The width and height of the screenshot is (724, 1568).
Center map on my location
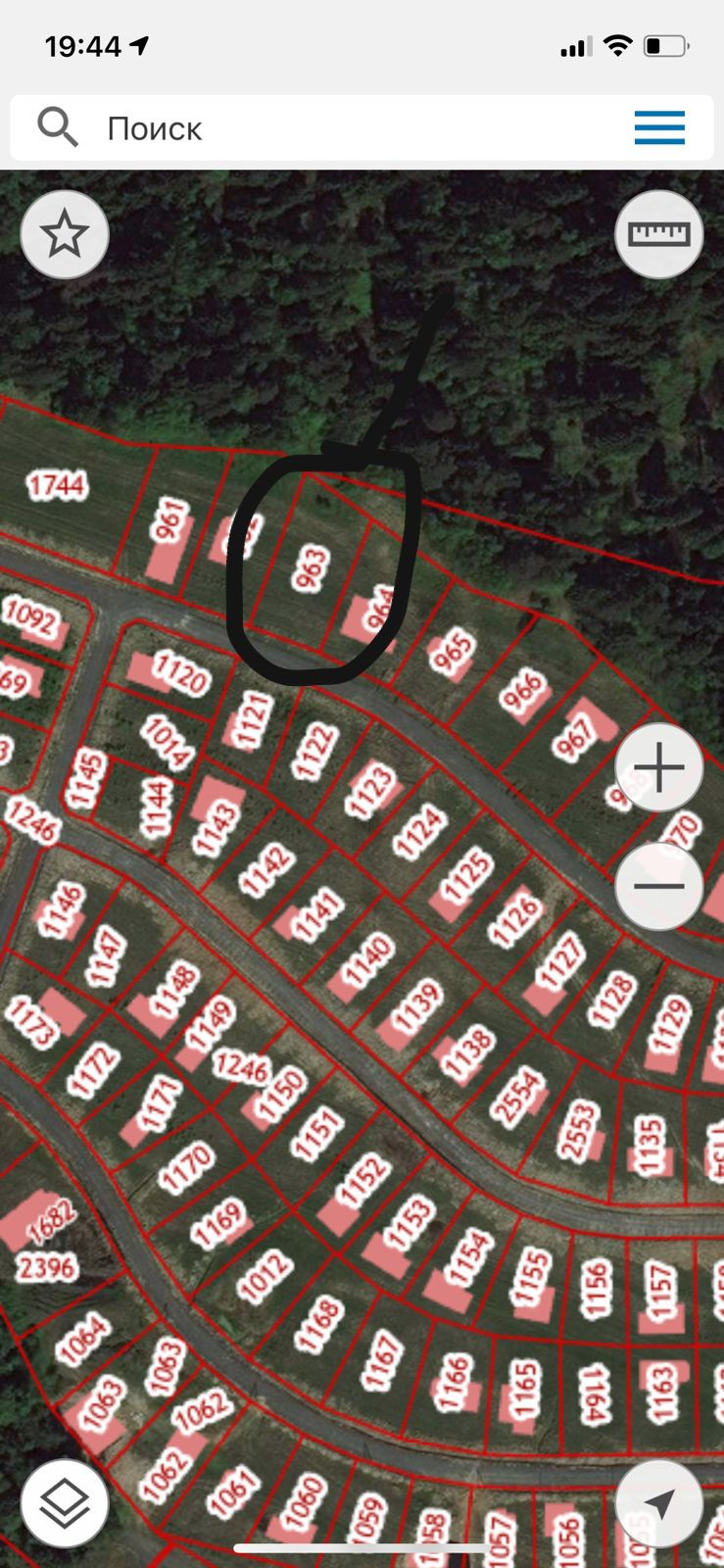pyautogui.click(x=659, y=1503)
